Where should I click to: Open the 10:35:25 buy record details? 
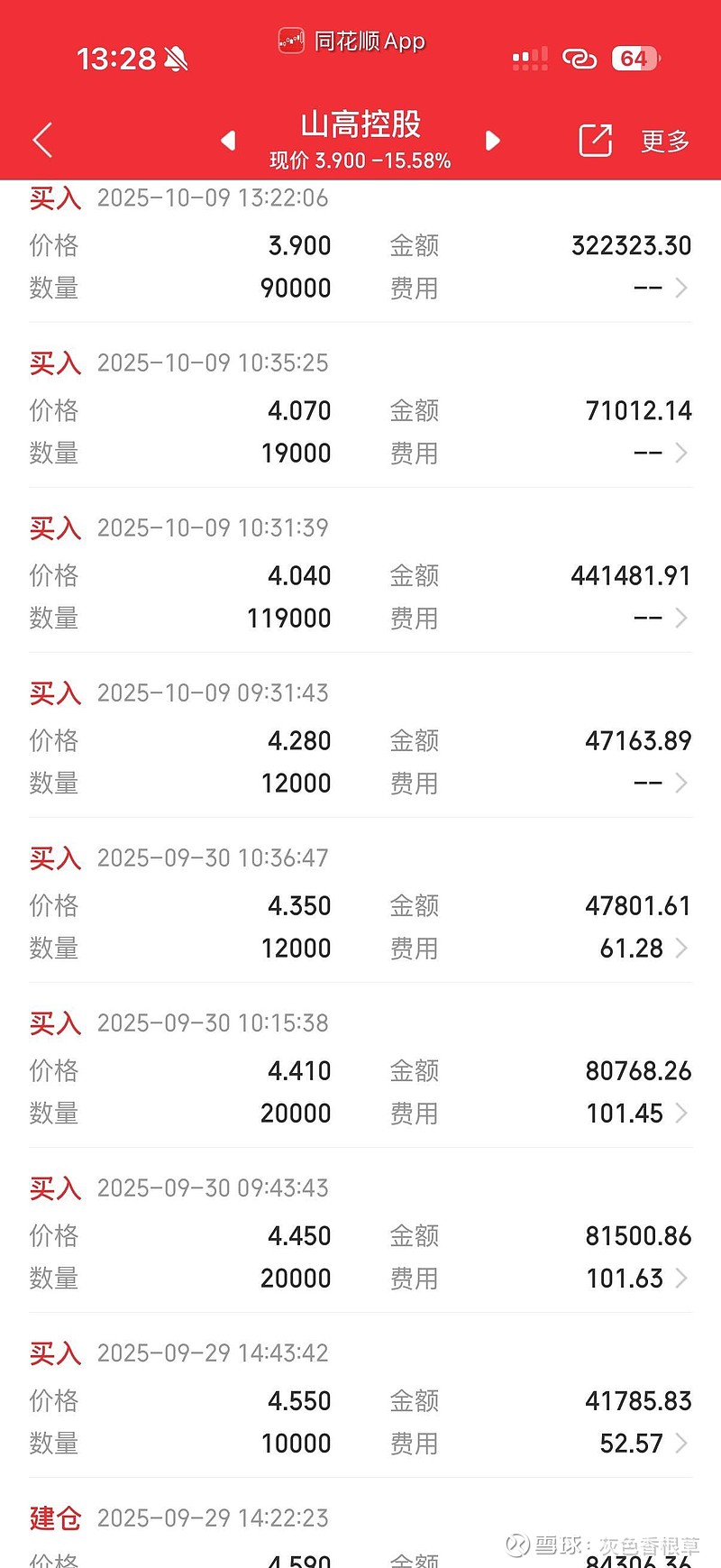[x=680, y=453]
